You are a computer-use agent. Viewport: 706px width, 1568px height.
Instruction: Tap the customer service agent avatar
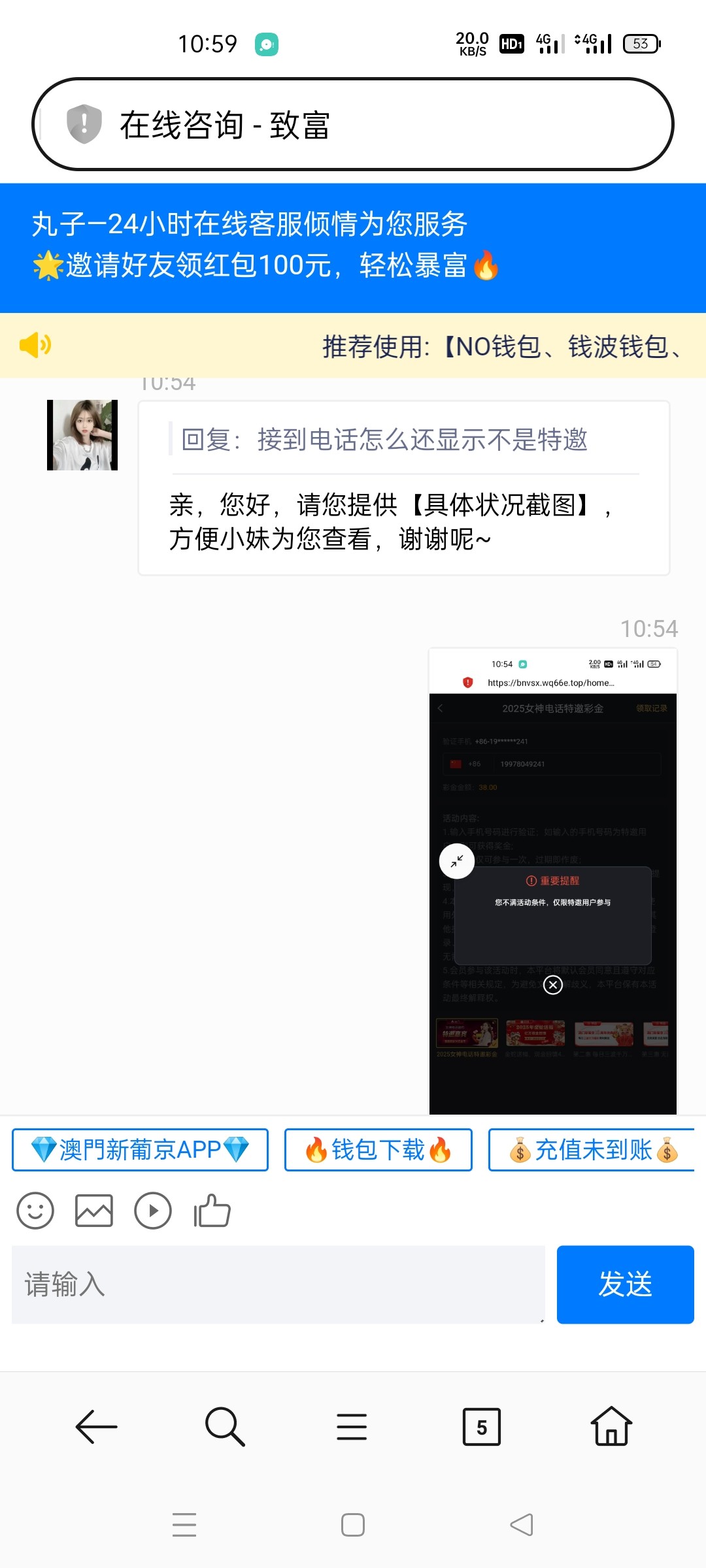pyautogui.click(x=82, y=435)
